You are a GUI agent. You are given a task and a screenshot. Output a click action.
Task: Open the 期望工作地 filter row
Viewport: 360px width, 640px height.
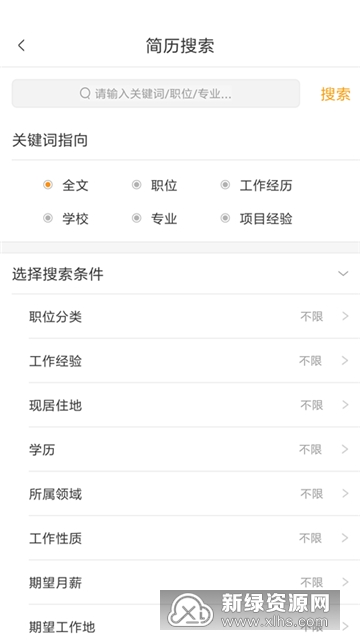tap(194, 622)
